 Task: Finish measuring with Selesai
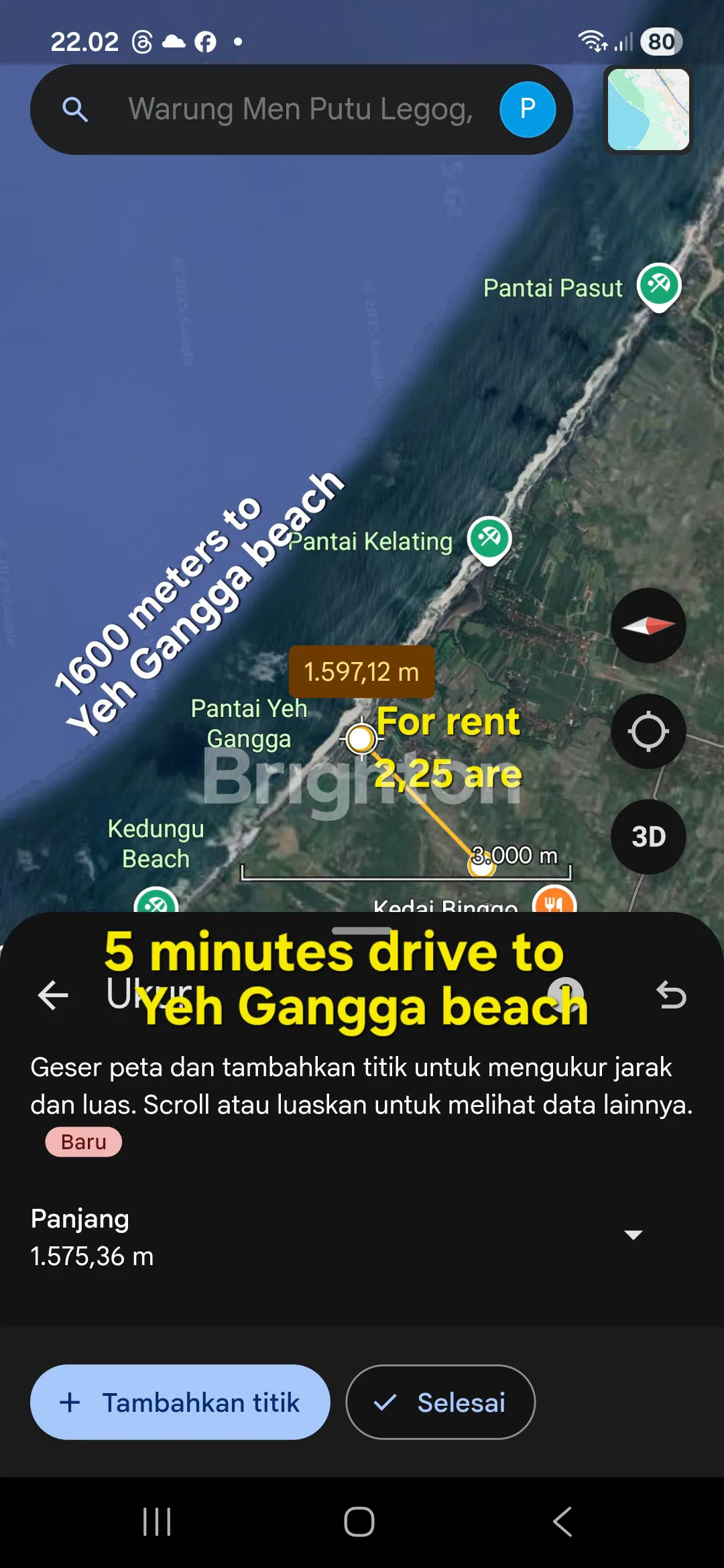(x=440, y=1402)
